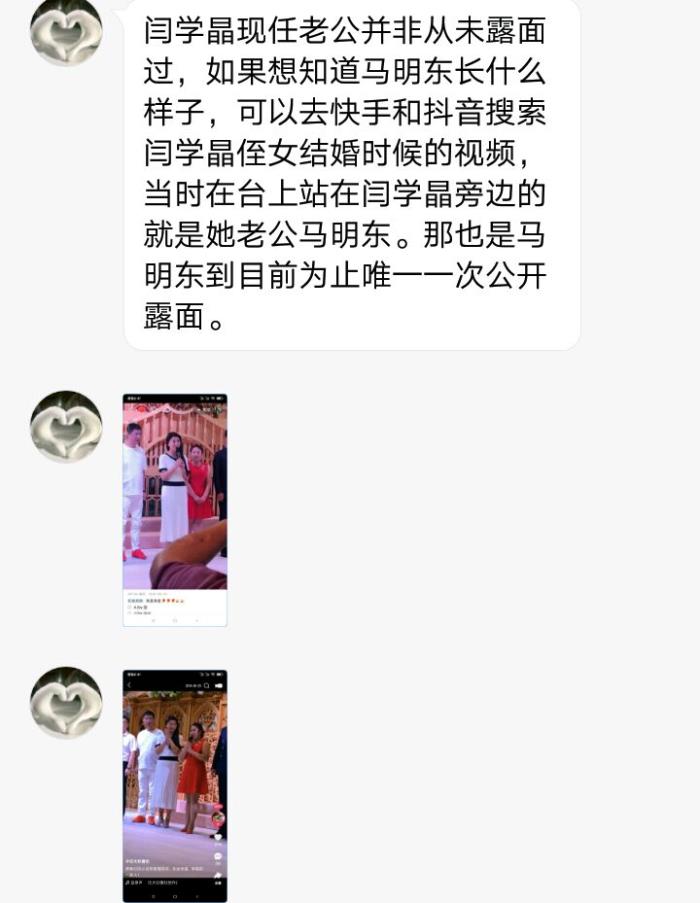Open the sender's avatar beside the text message
This screenshot has height=903, width=700.
pos(66,30)
